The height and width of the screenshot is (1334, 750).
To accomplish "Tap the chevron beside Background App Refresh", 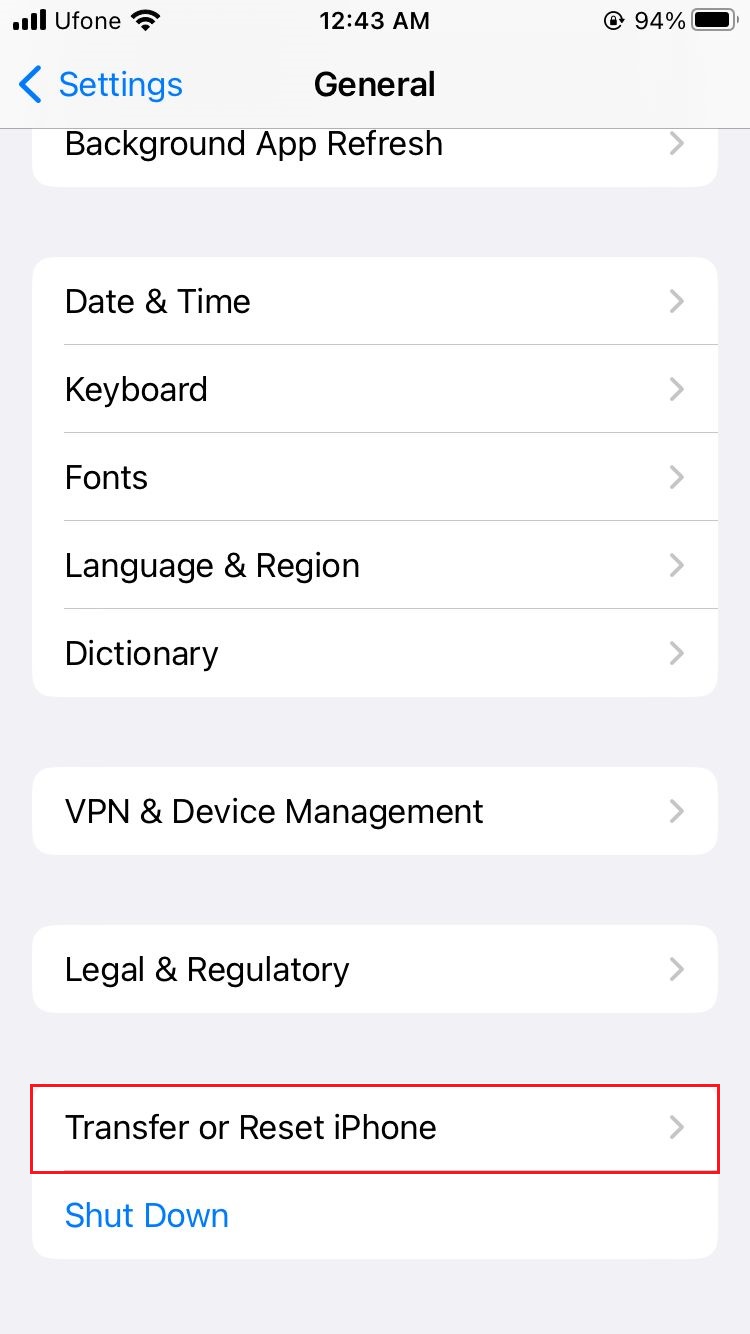I will 677,143.
